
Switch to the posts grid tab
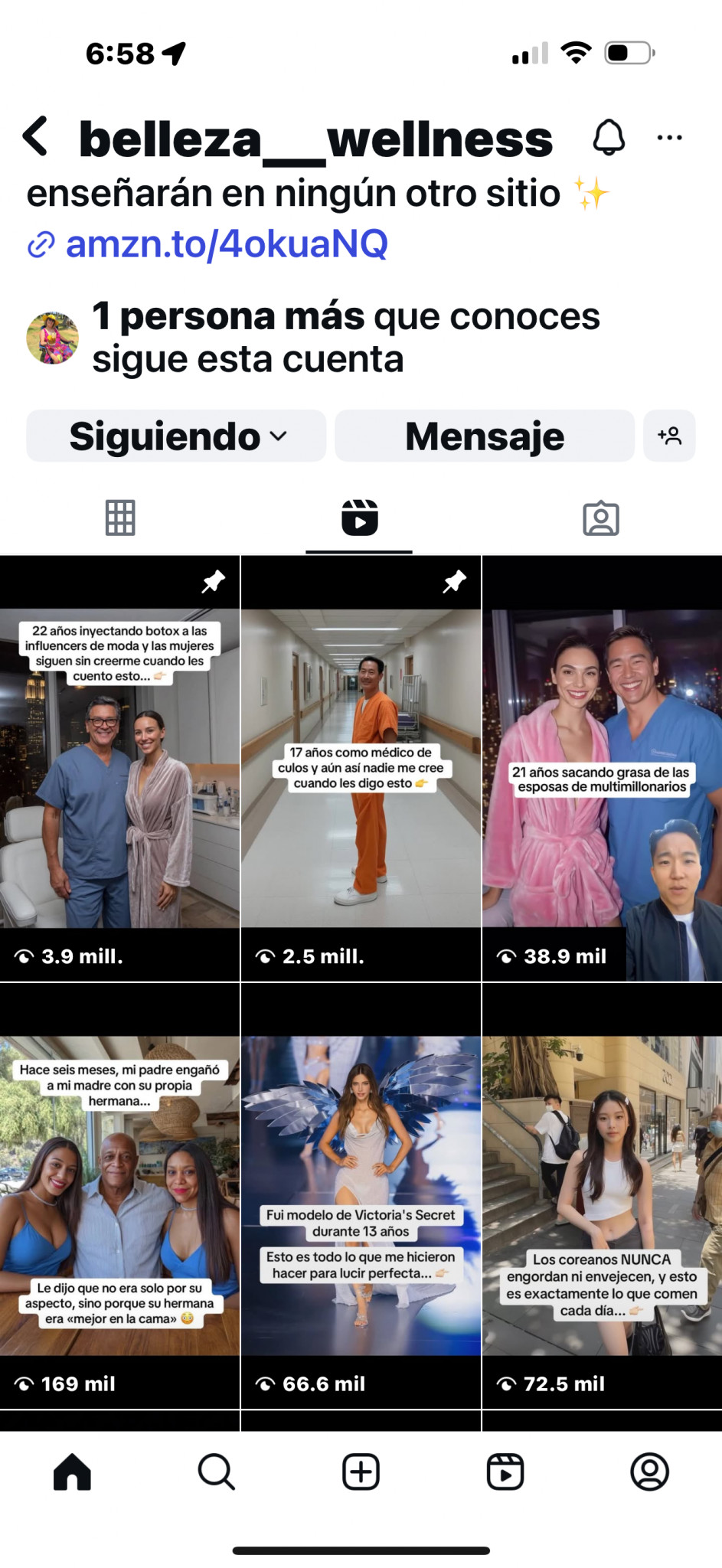pos(120,518)
